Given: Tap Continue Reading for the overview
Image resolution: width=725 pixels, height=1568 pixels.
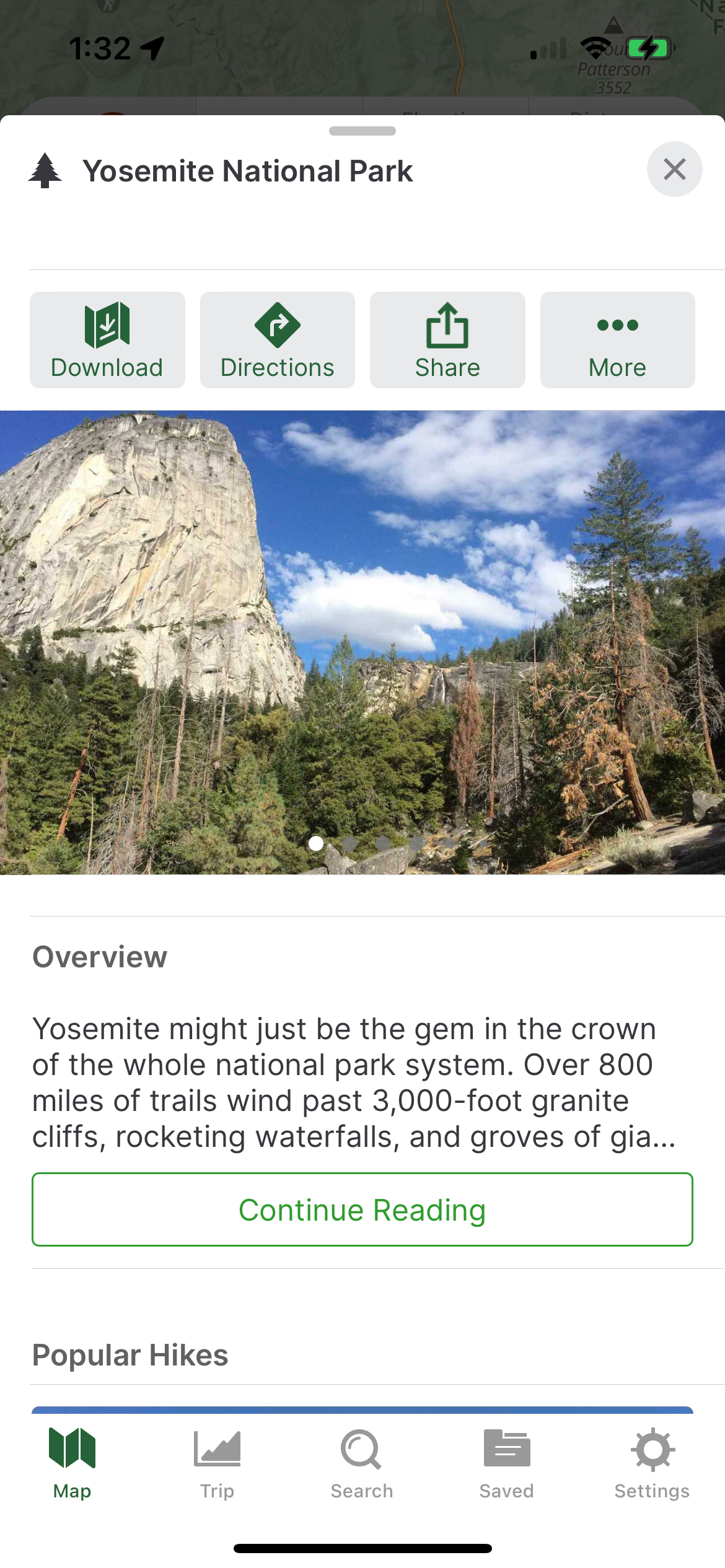Looking at the screenshot, I should click(362, 1209).
